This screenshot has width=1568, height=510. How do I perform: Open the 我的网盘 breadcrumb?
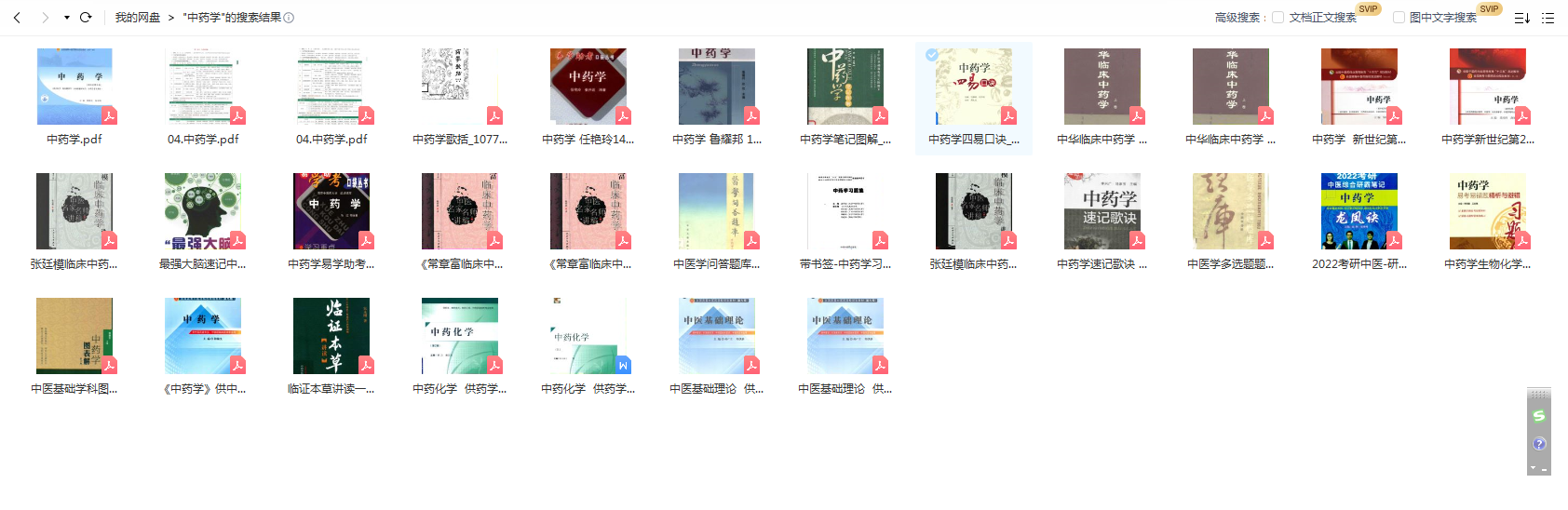tap(137, 18)
